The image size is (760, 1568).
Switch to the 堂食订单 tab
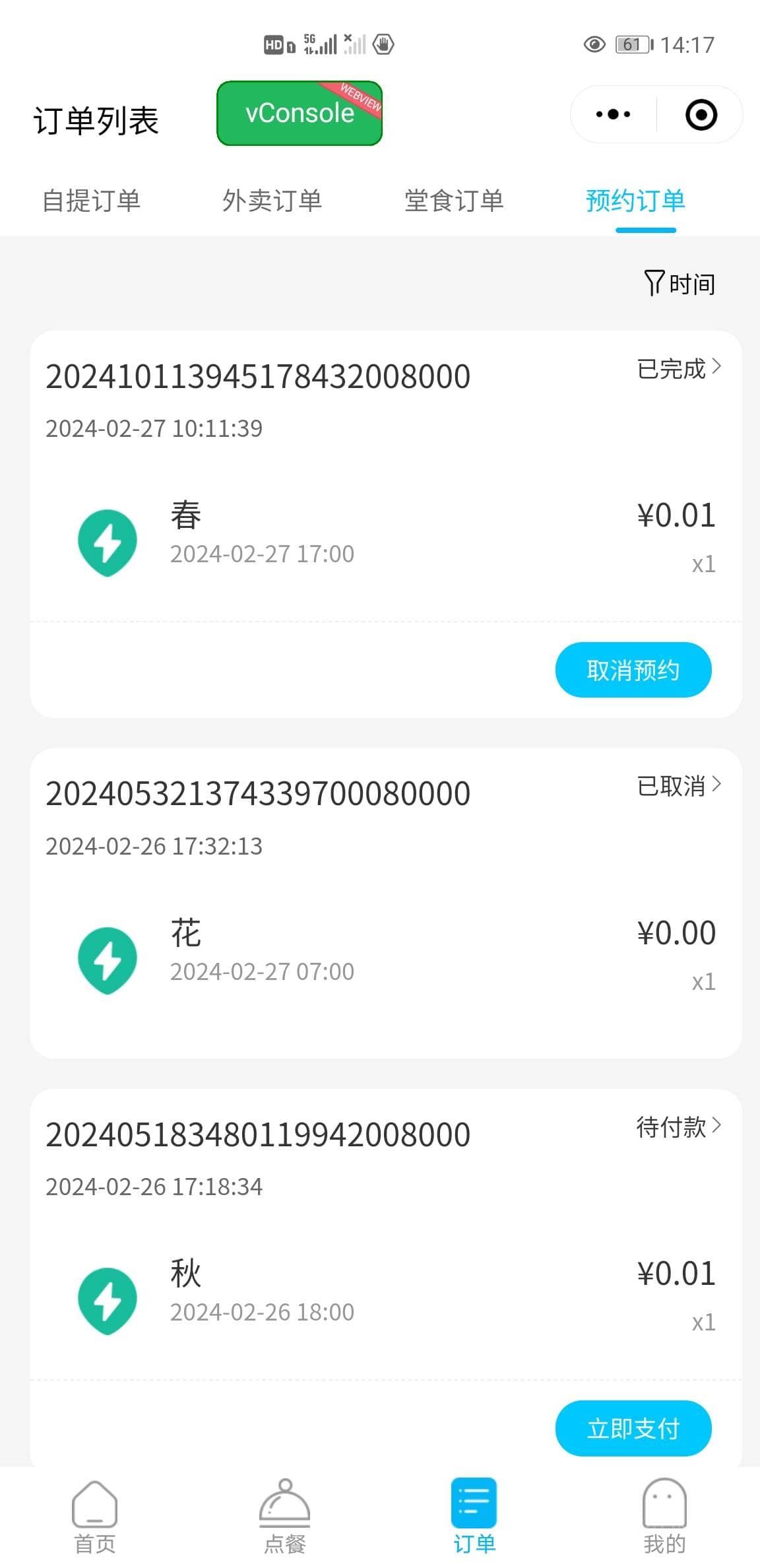pyautogui.click(x=455, y=201)
